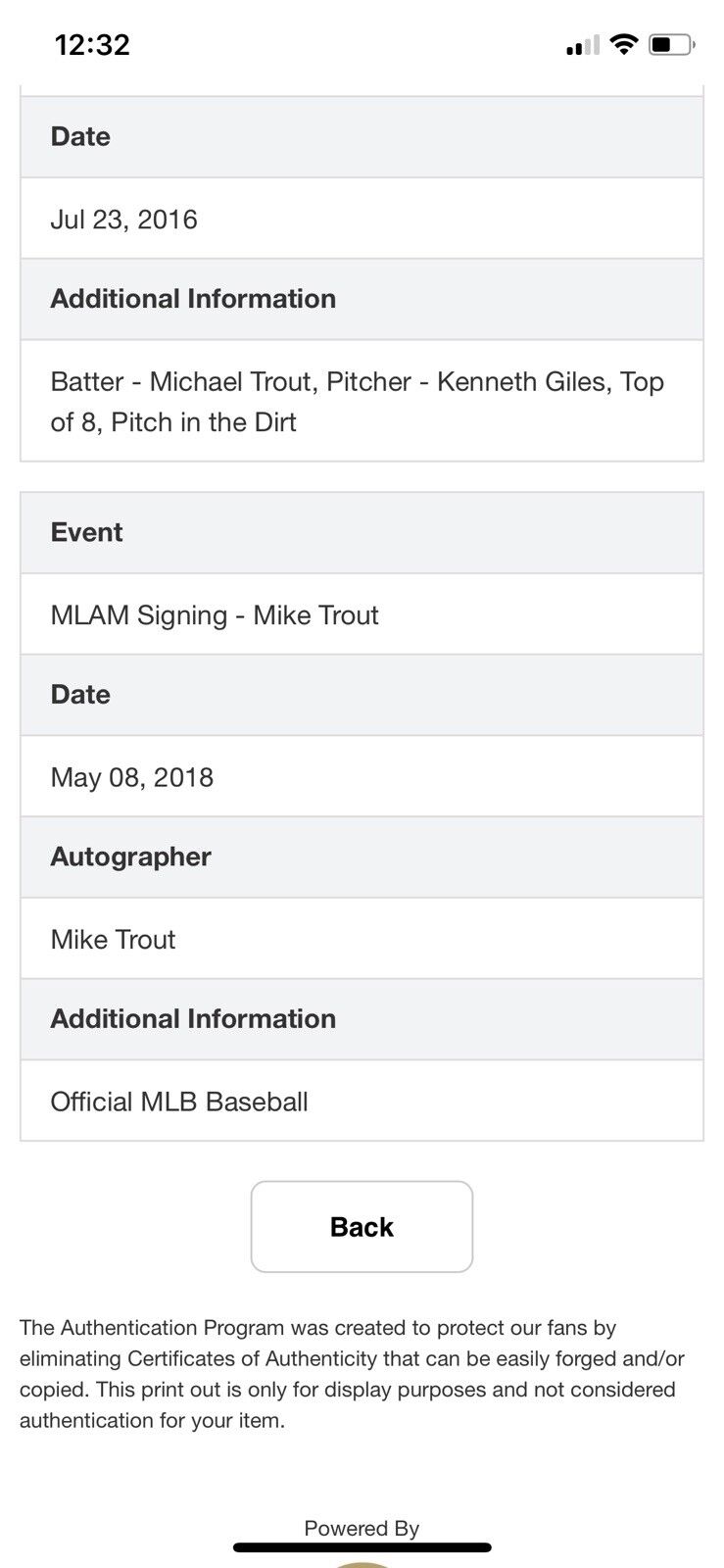
Task: Tap the second Date header row
Action: pyautogui.click(x=79, y=695)
